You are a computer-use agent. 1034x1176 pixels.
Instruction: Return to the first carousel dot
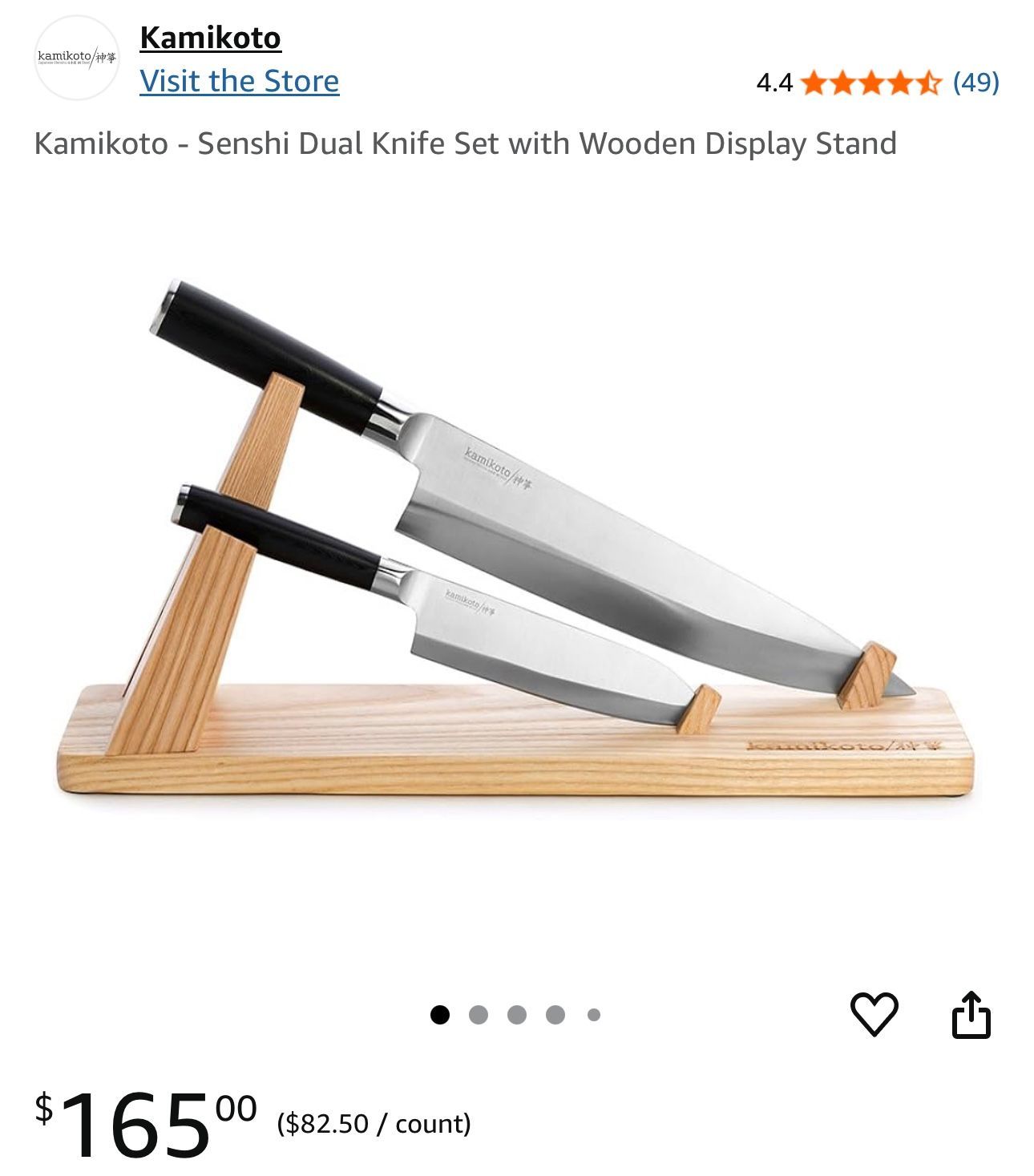pos(441,1013)
